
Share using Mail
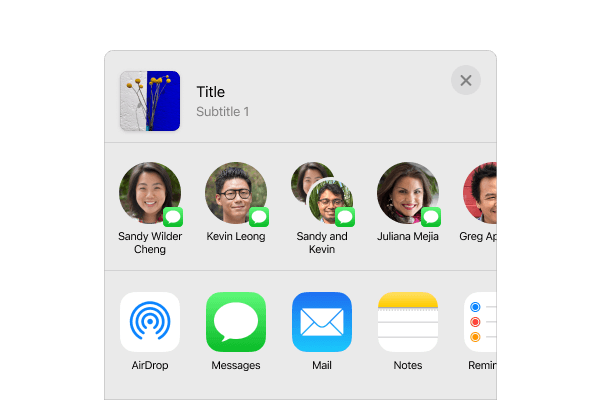(322, 322)
